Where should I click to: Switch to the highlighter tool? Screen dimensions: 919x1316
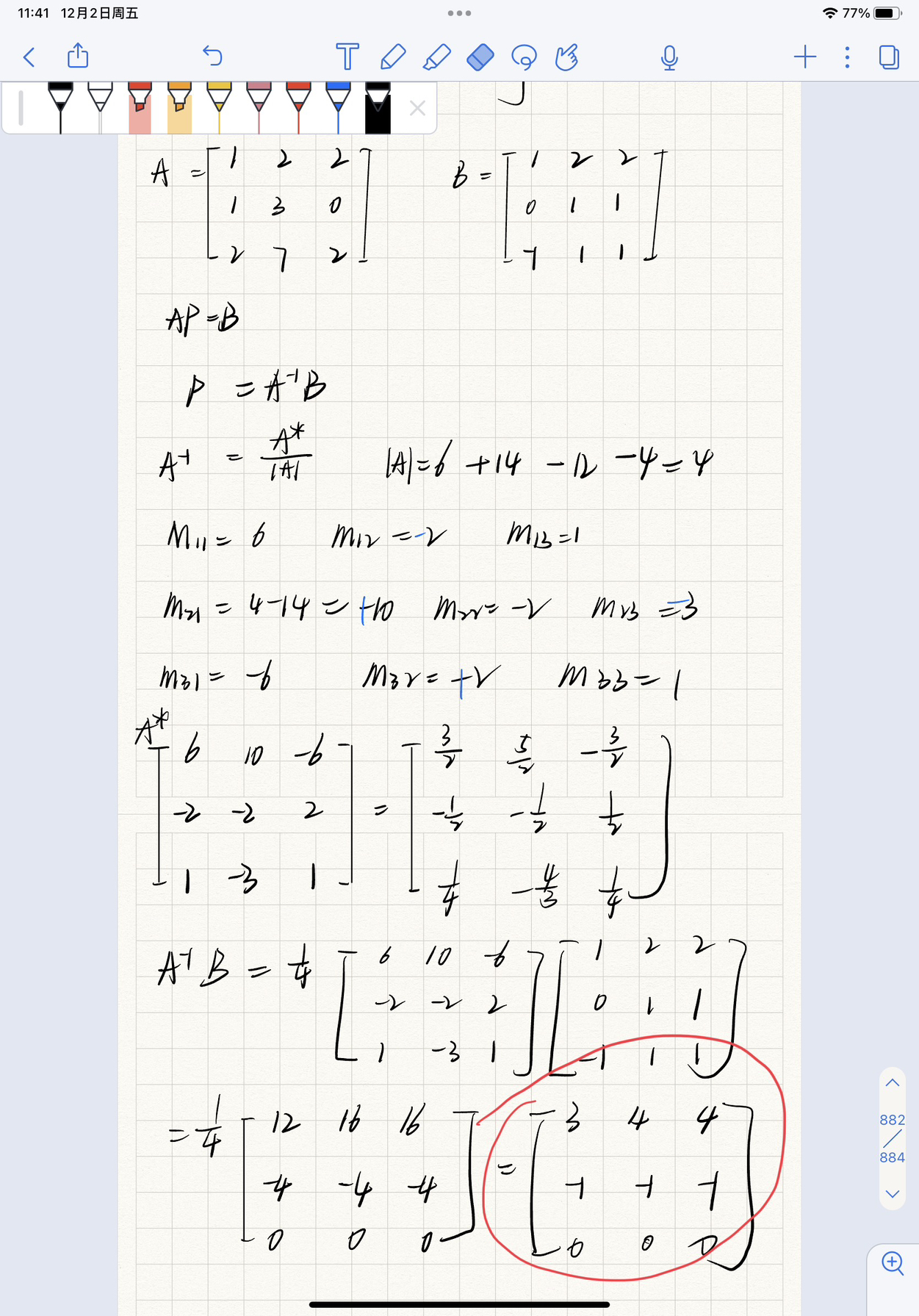pyautogui.click(x=436, y=57)
